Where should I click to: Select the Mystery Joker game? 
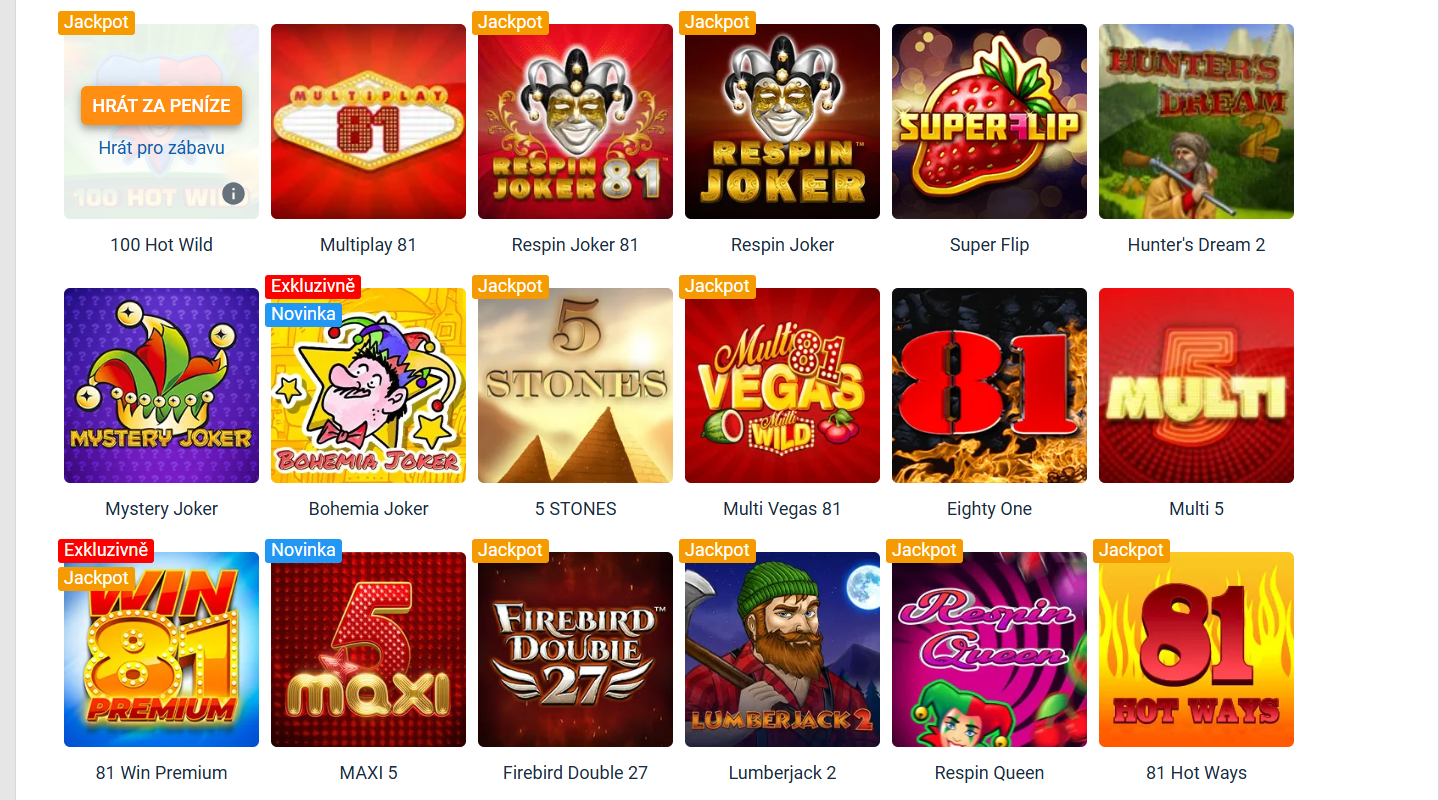[x=161, y=386]
